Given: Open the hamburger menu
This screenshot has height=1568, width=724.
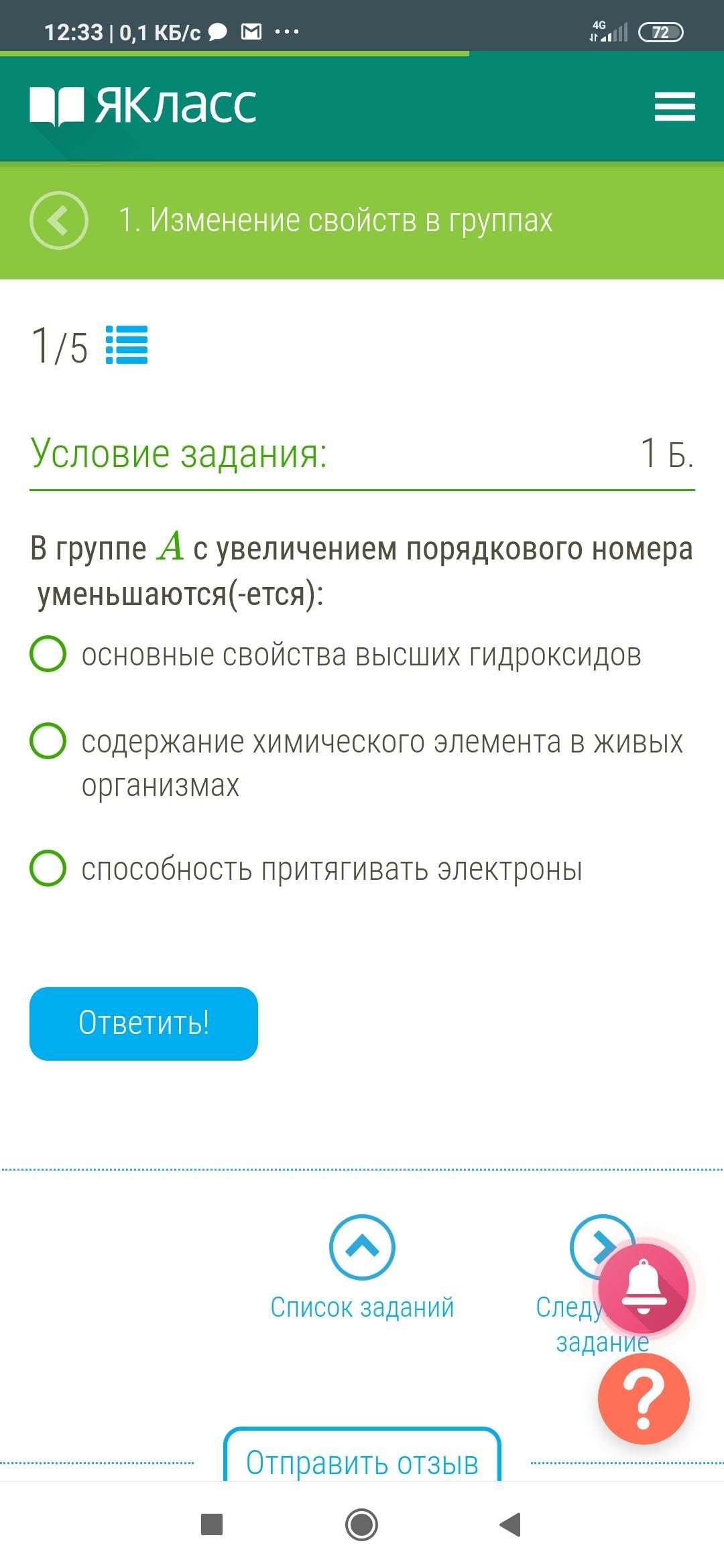Looking at the screenshot, I should [674, 107].
